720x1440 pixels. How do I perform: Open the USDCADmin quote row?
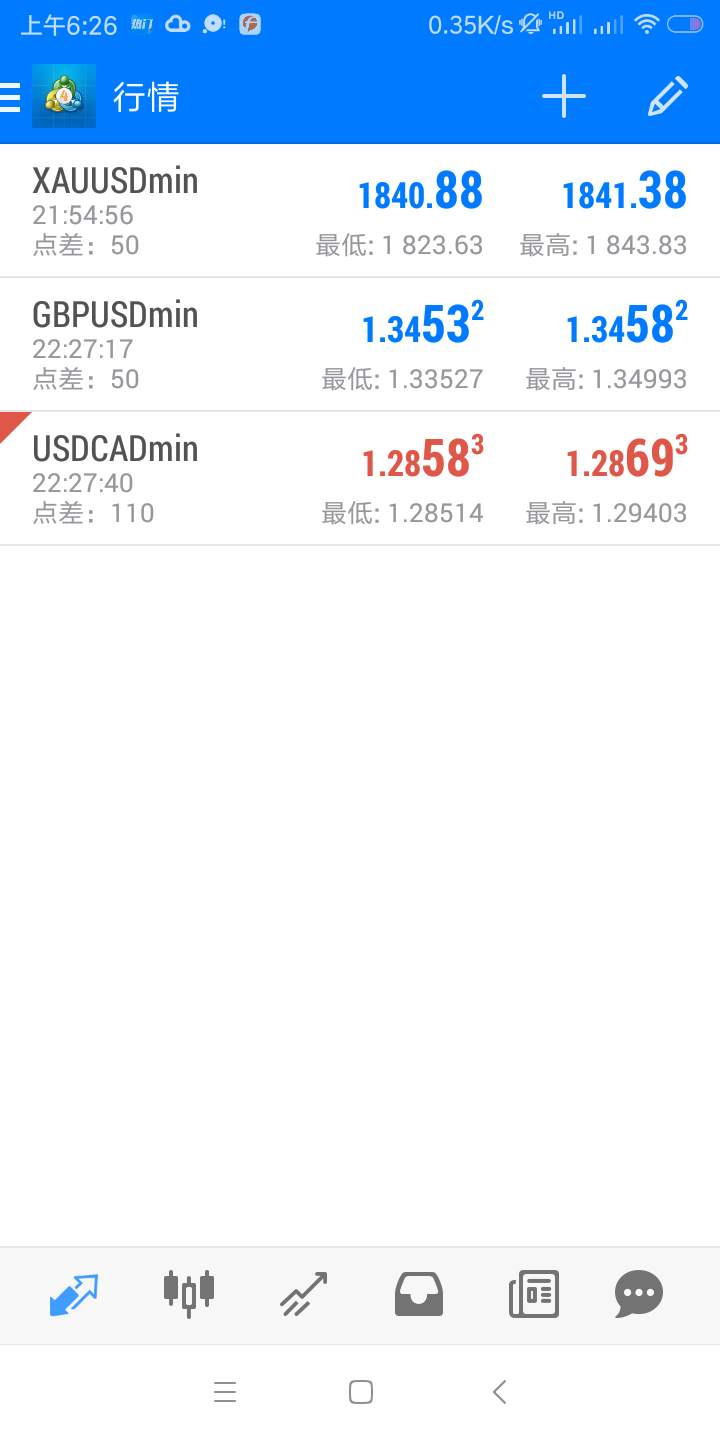[360, 479]
